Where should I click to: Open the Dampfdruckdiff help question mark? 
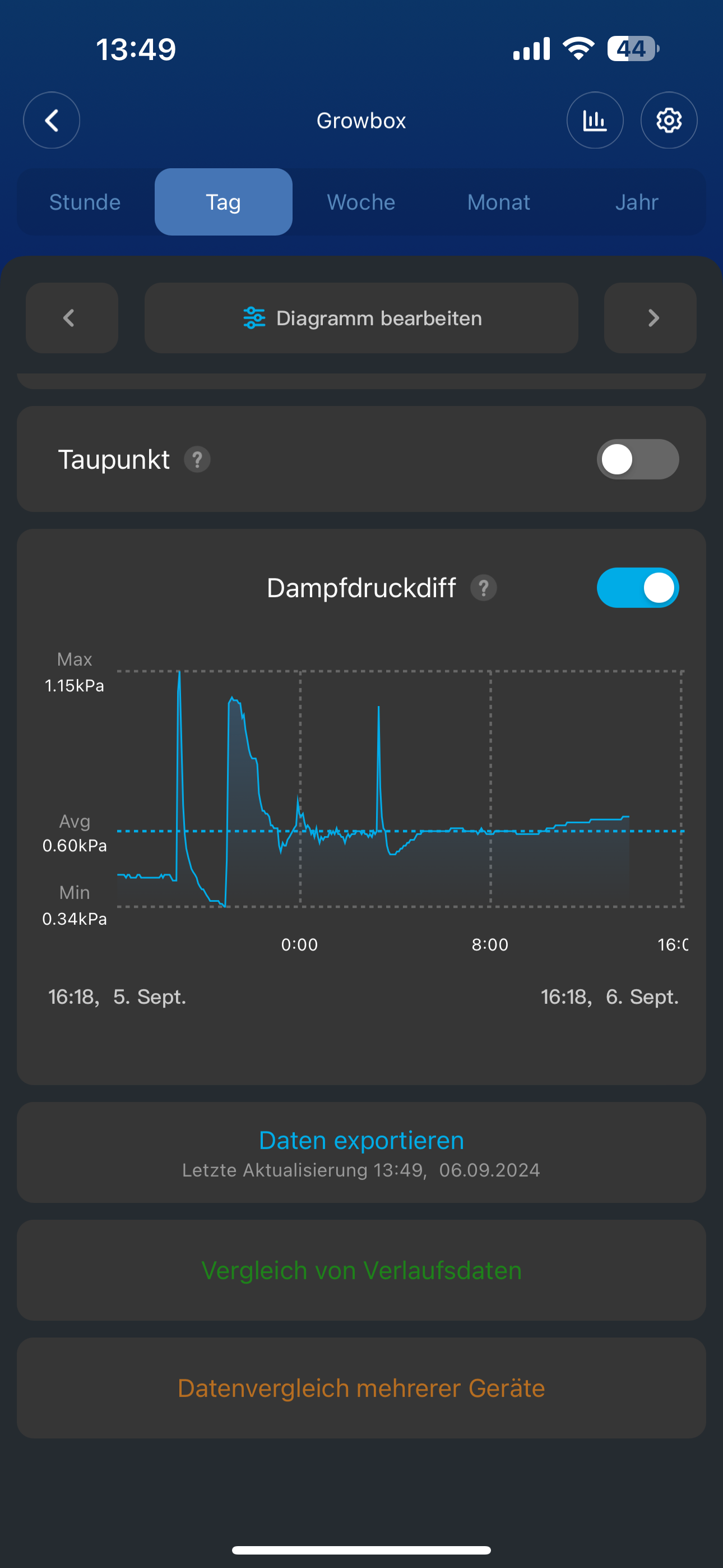(x=484, y=588)
